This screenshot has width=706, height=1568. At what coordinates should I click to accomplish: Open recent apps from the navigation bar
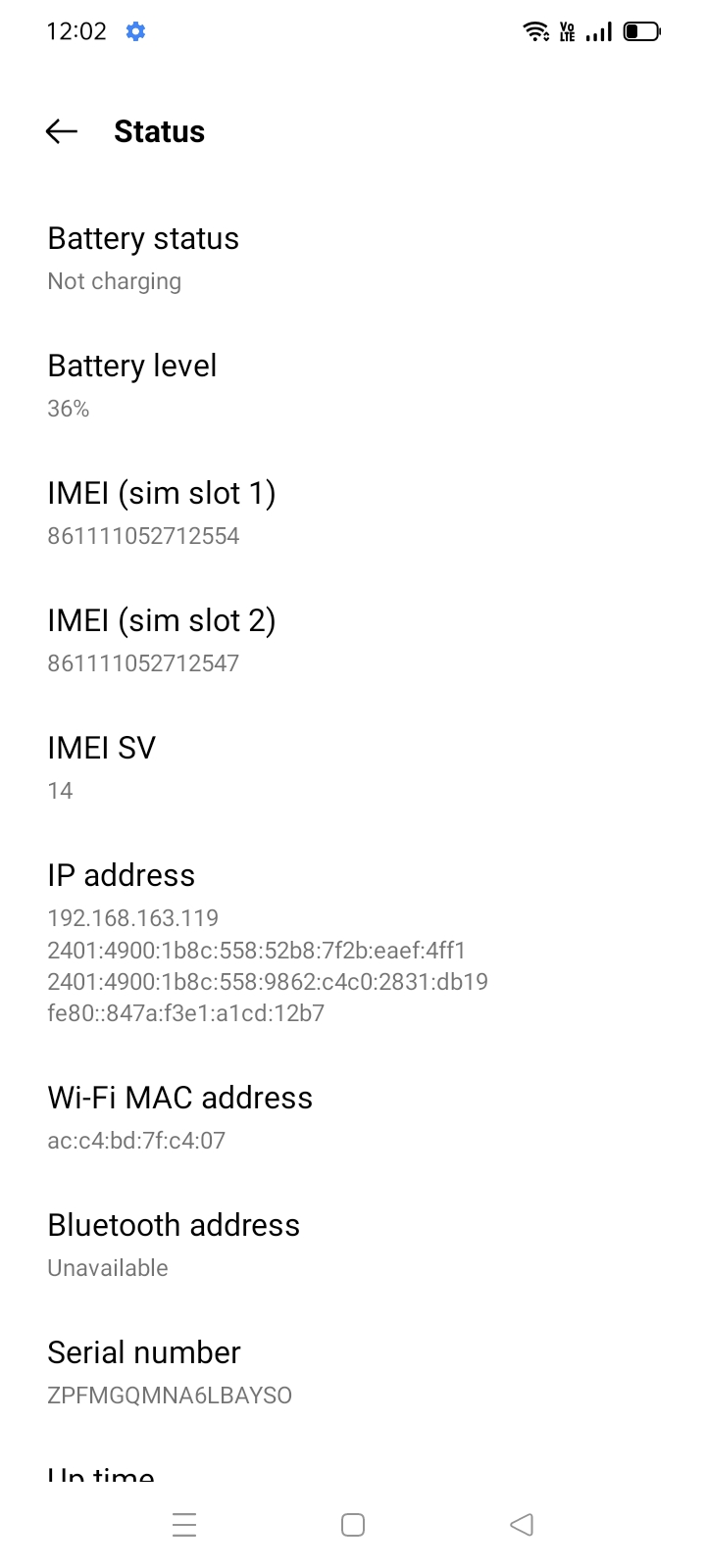pos(184,1525)
